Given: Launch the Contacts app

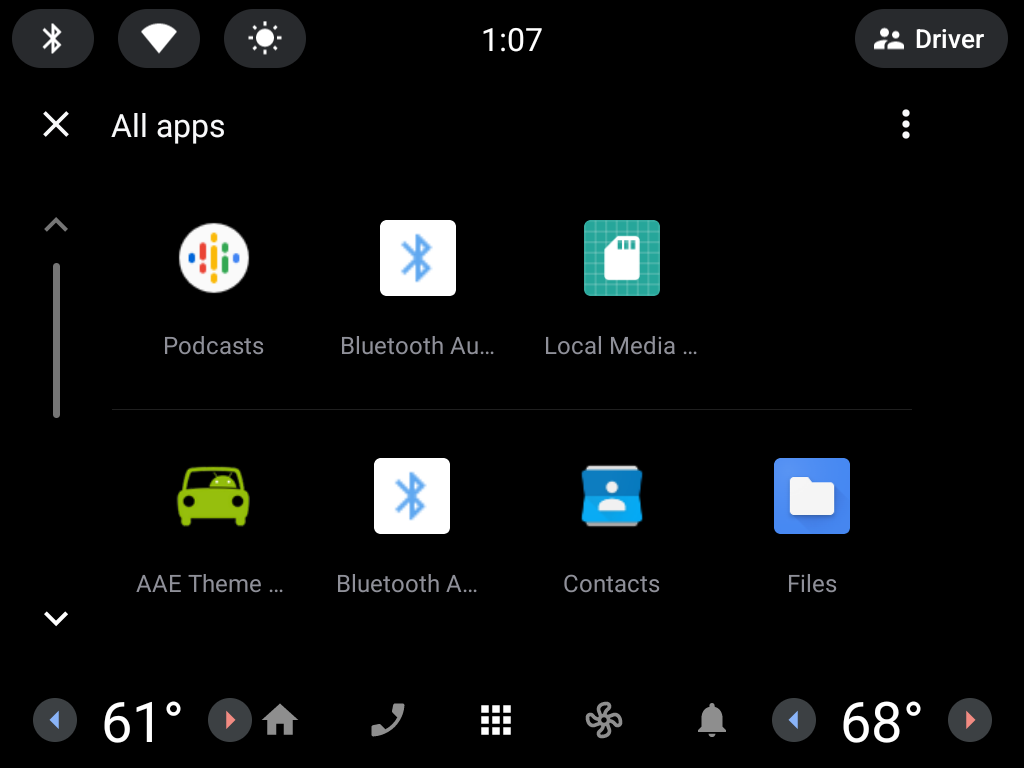Looking at the screenshot, I should pyautogui.click(x=611, y=496).
